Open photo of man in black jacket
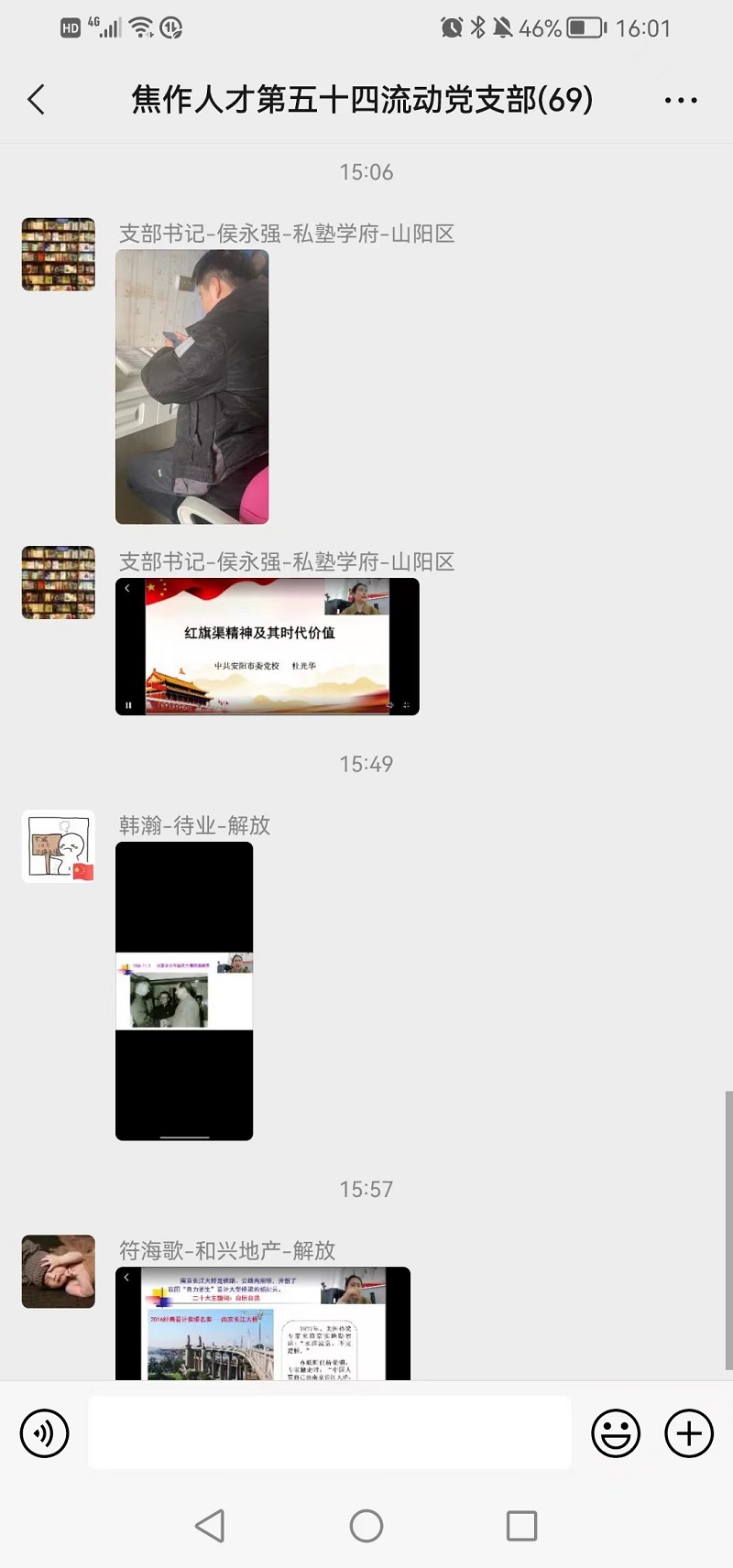 click(x=191, y=387)
